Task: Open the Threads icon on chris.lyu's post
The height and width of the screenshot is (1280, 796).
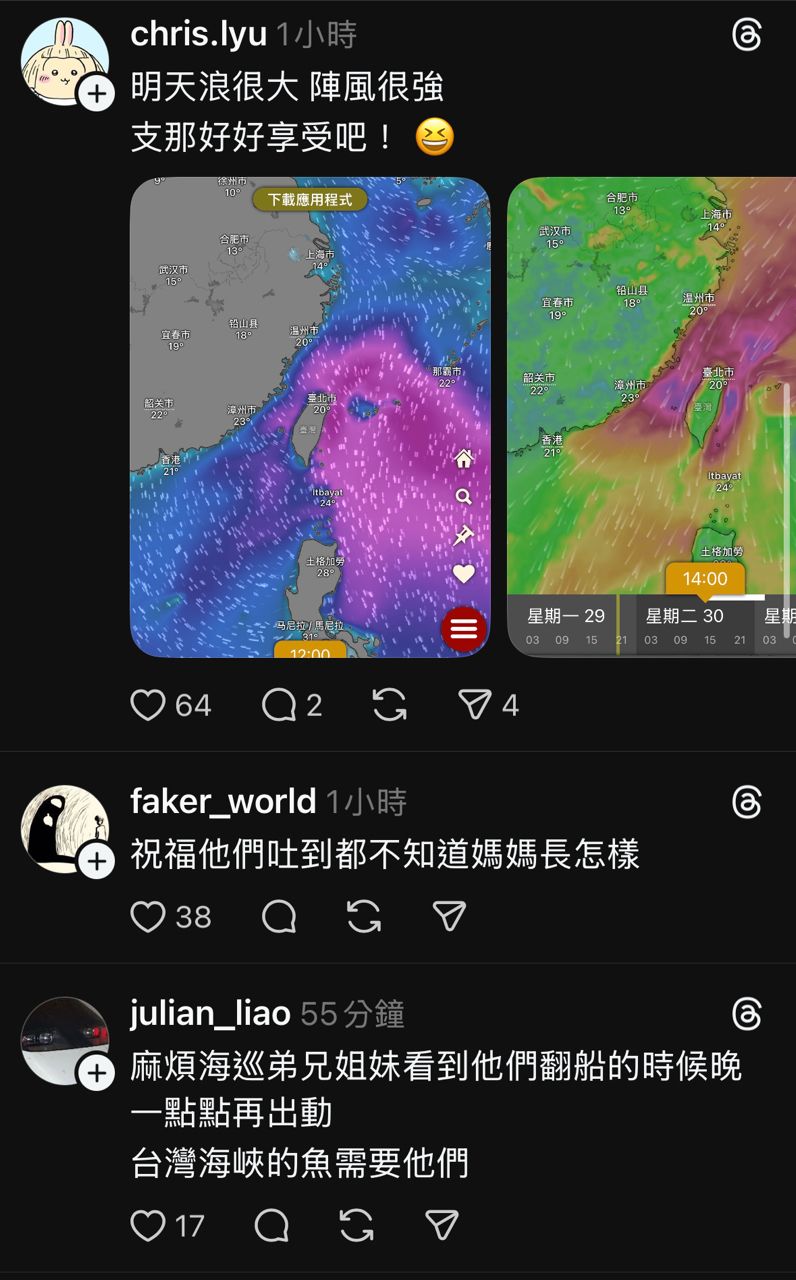Action: coord(747,36)
